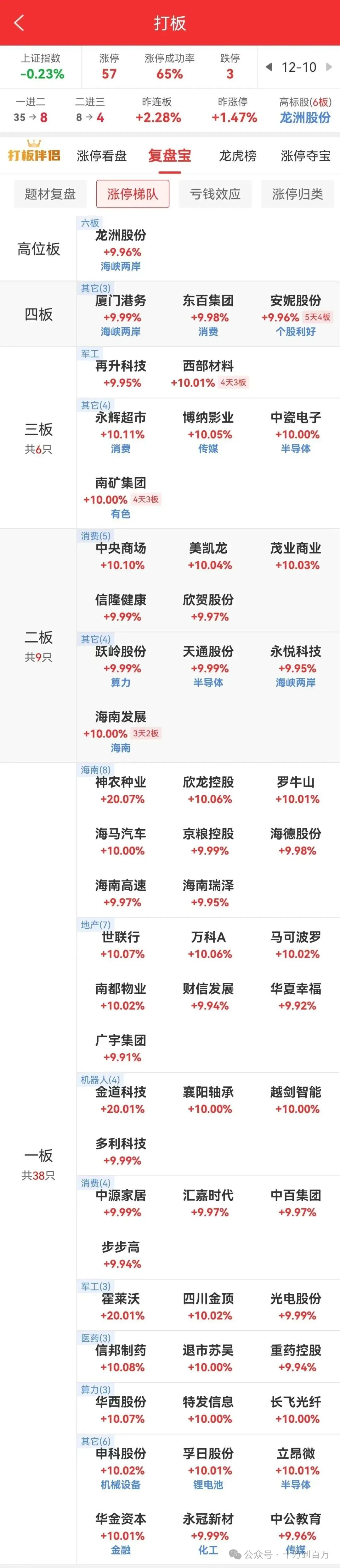Select the 题材复盘 chip
This screenshot has height=1568, width=340.
tap(50, 194)
